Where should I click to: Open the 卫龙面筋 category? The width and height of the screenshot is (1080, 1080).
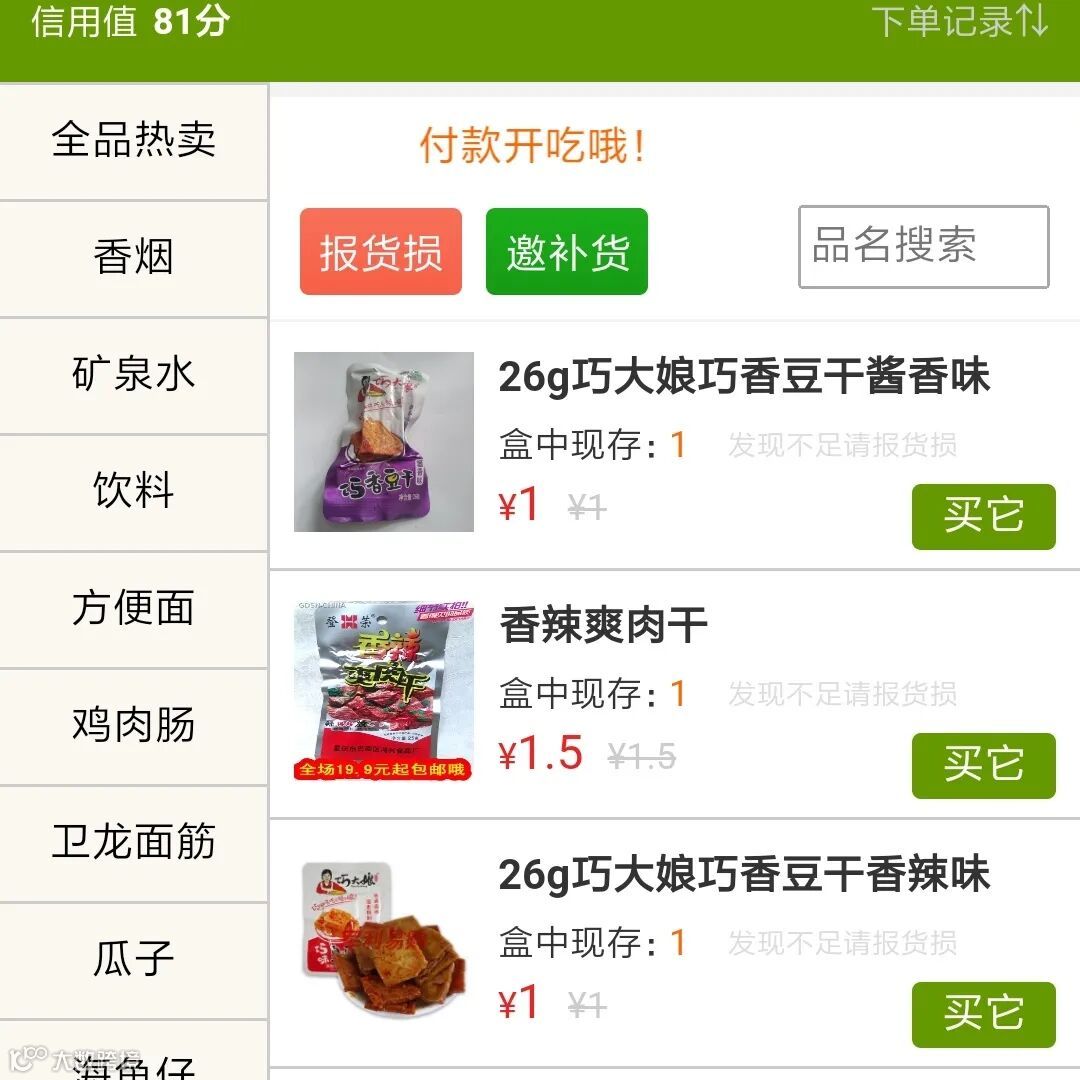[134, 844]
